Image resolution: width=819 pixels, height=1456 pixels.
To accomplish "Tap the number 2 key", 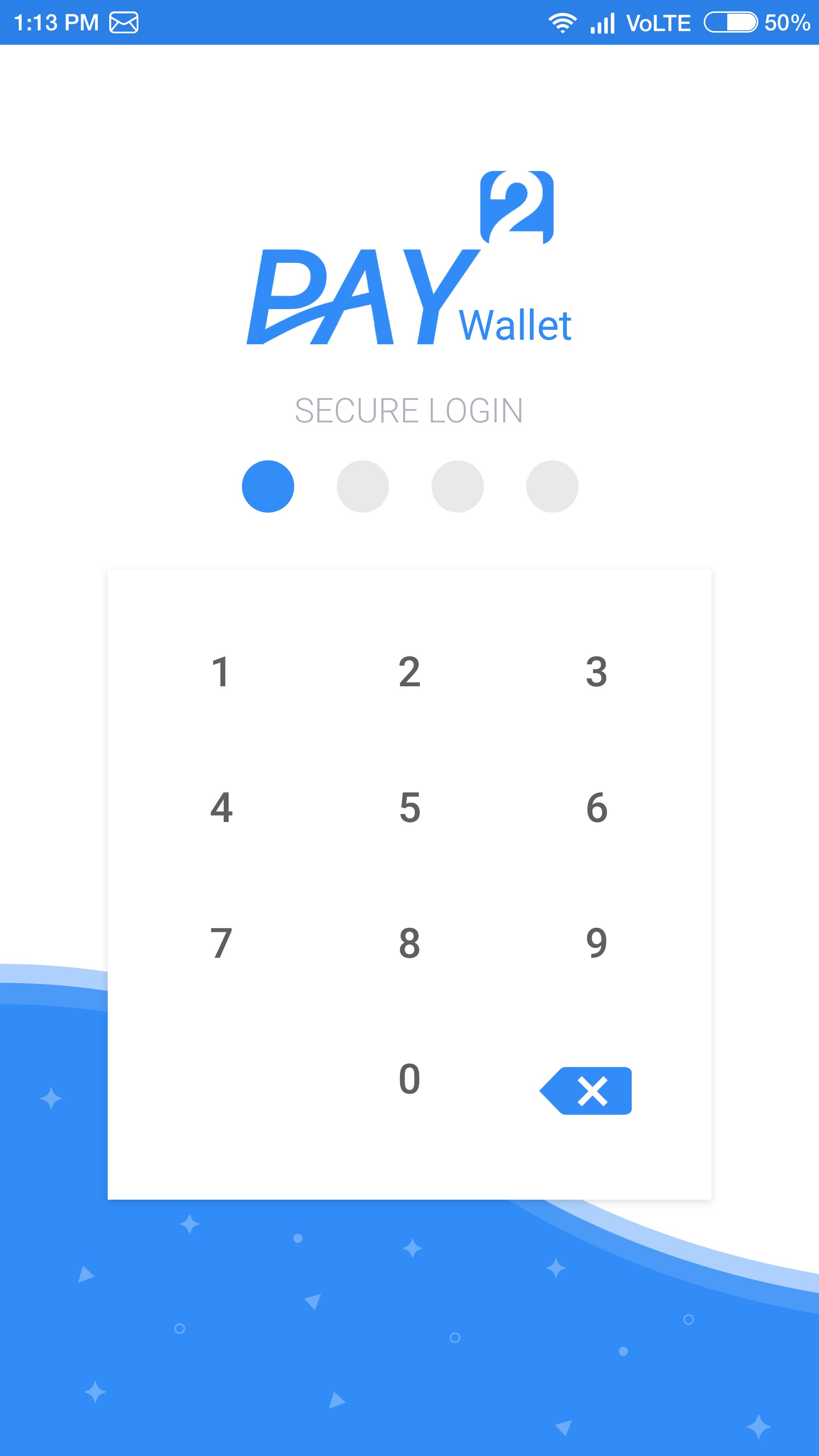I will 409,672.
